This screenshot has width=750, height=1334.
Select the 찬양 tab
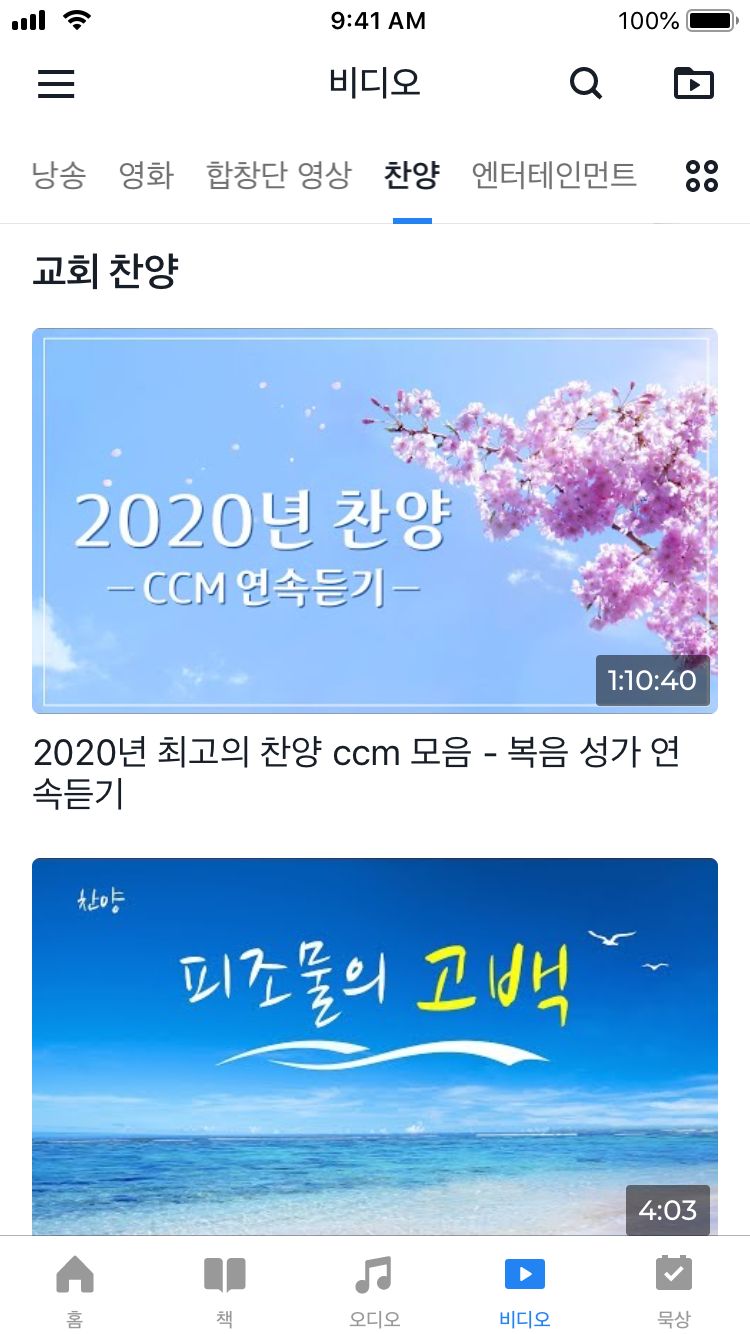pos(412,176)
